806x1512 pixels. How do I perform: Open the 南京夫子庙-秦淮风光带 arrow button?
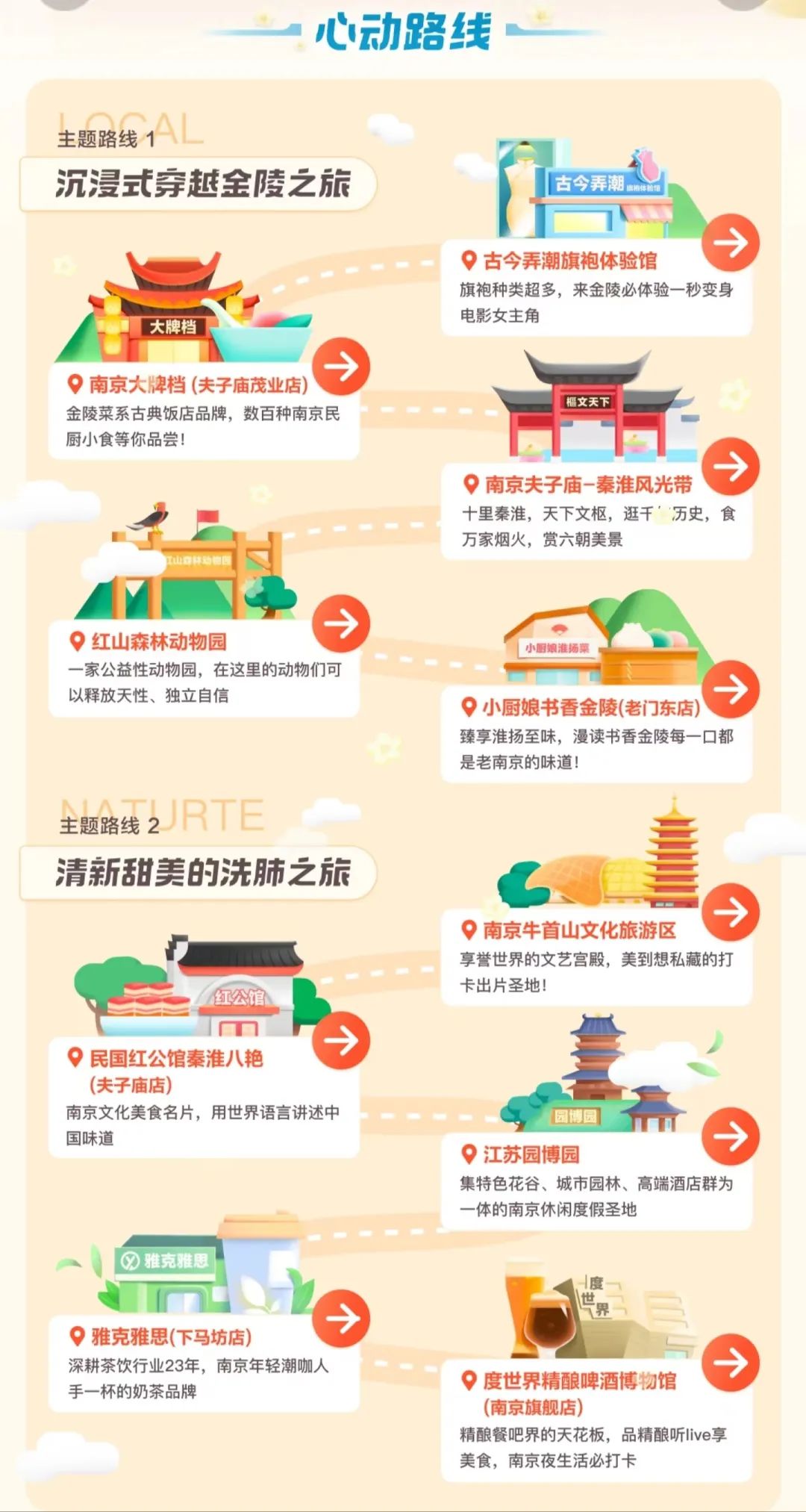click(730, 467)
